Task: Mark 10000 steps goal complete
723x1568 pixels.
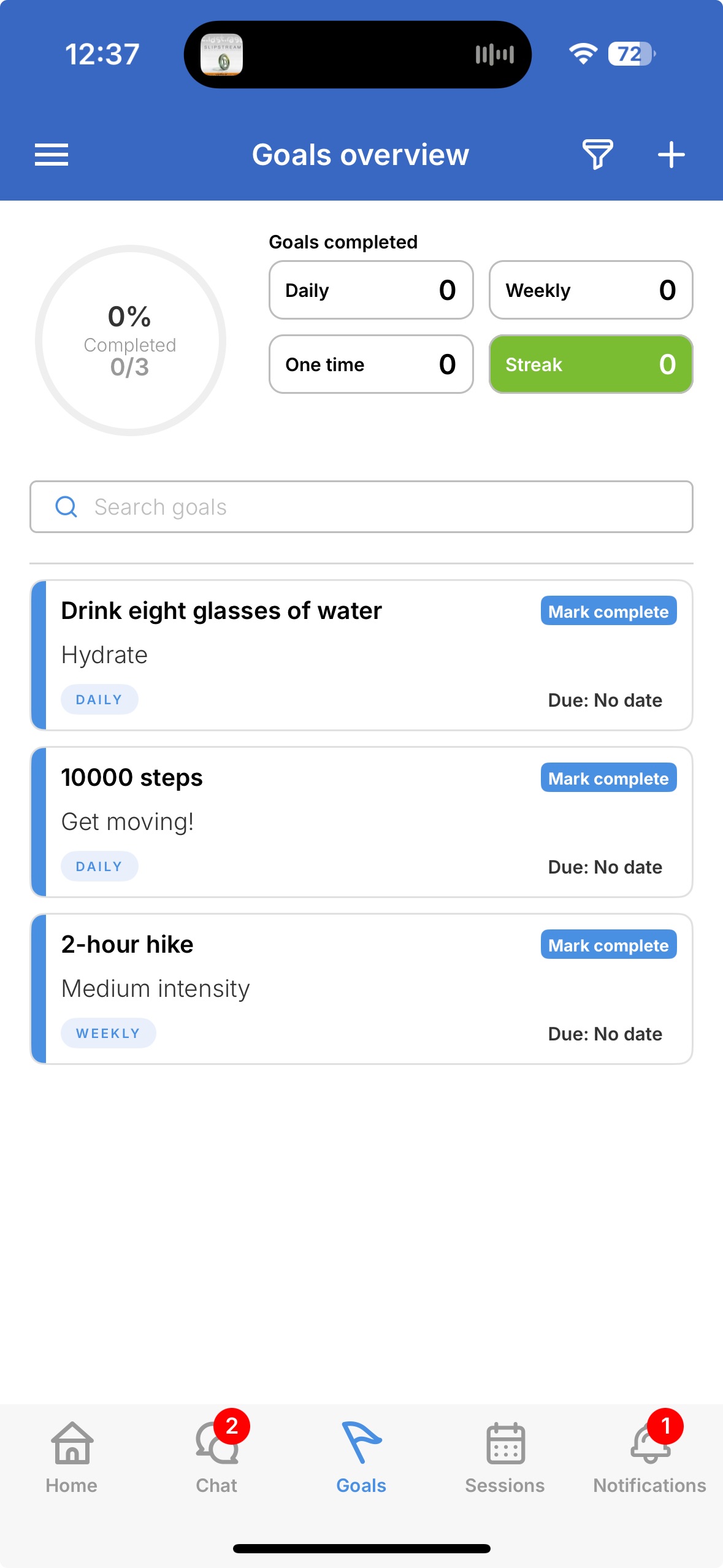Action: (608, 778)
